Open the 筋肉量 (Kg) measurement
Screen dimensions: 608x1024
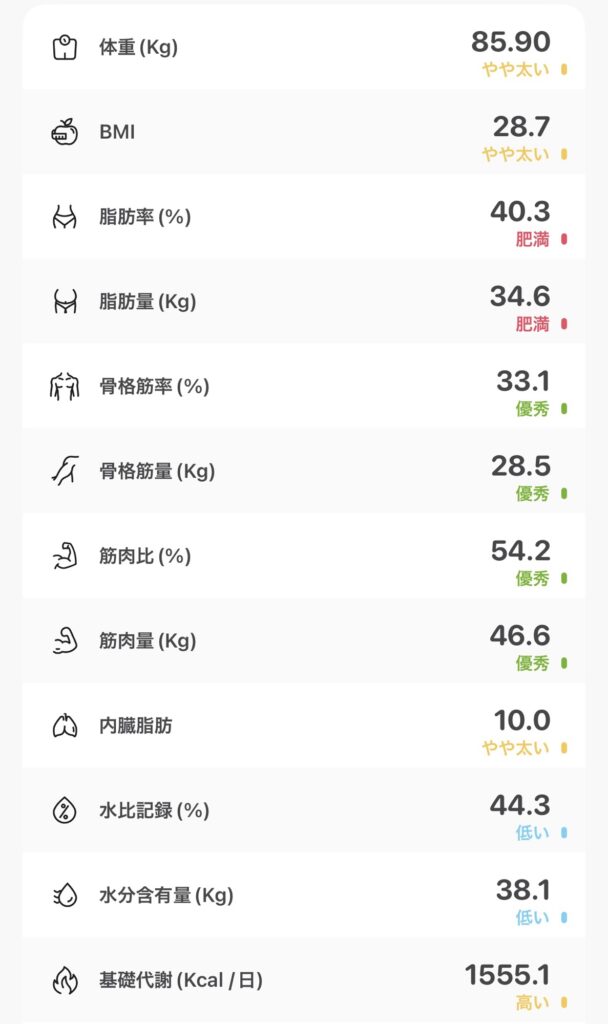[303, 641]
